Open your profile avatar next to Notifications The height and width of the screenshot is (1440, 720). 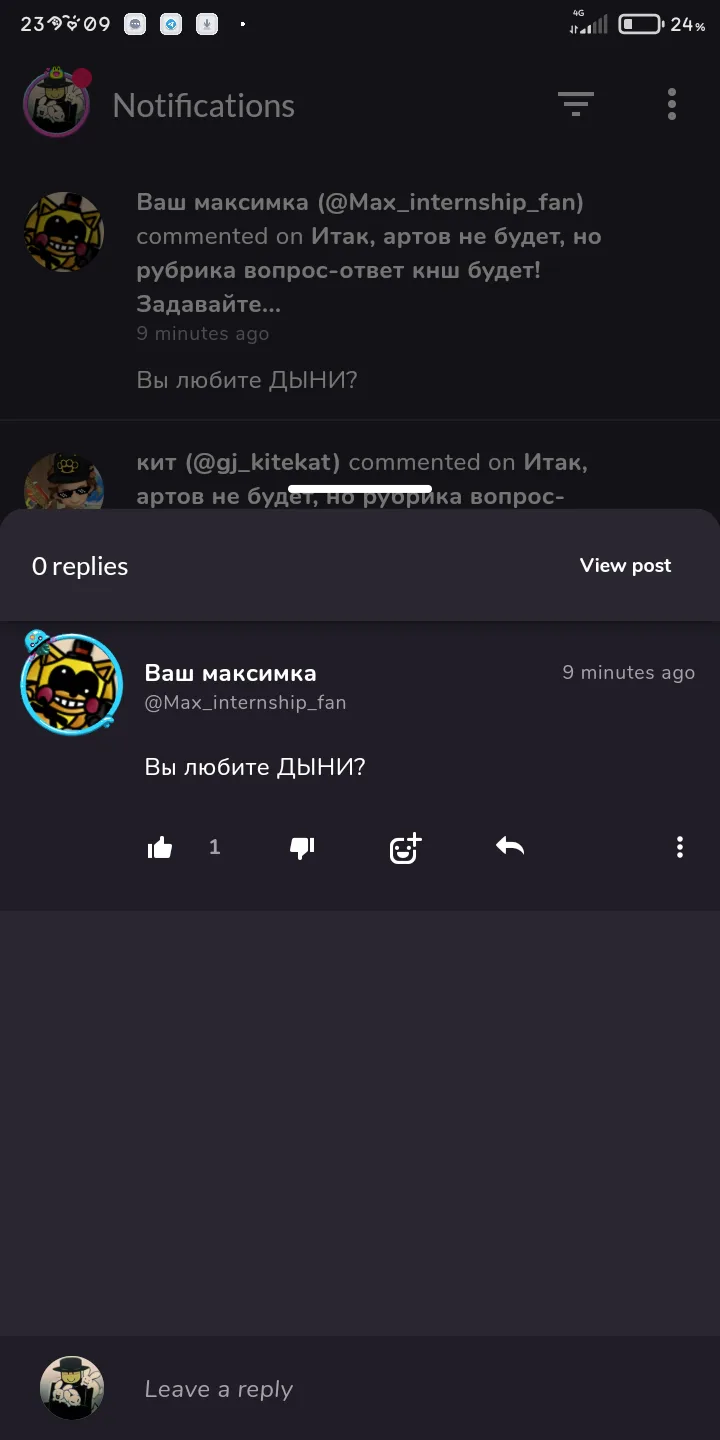(x=57, y=103)
